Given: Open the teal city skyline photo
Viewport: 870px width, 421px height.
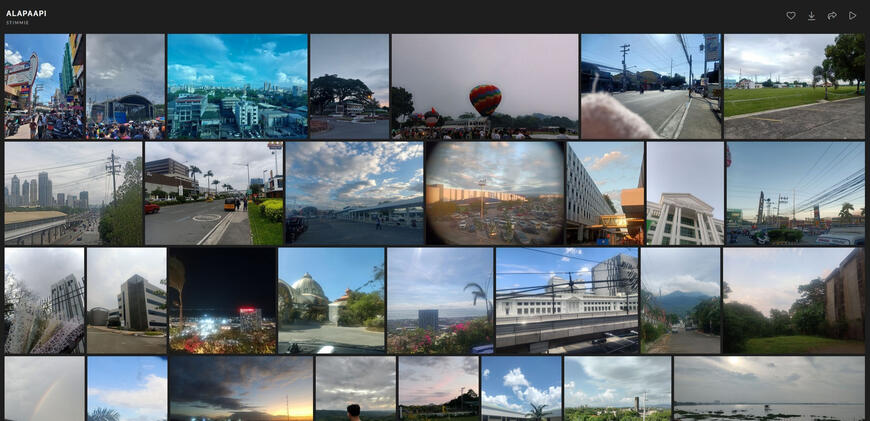Looking at the screenshot, I should tap(237, 86).
